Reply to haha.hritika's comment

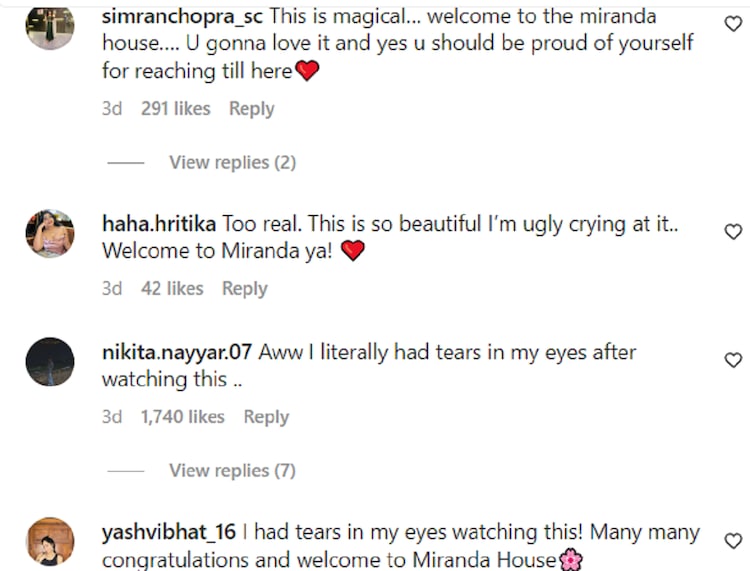pos(244,288)
